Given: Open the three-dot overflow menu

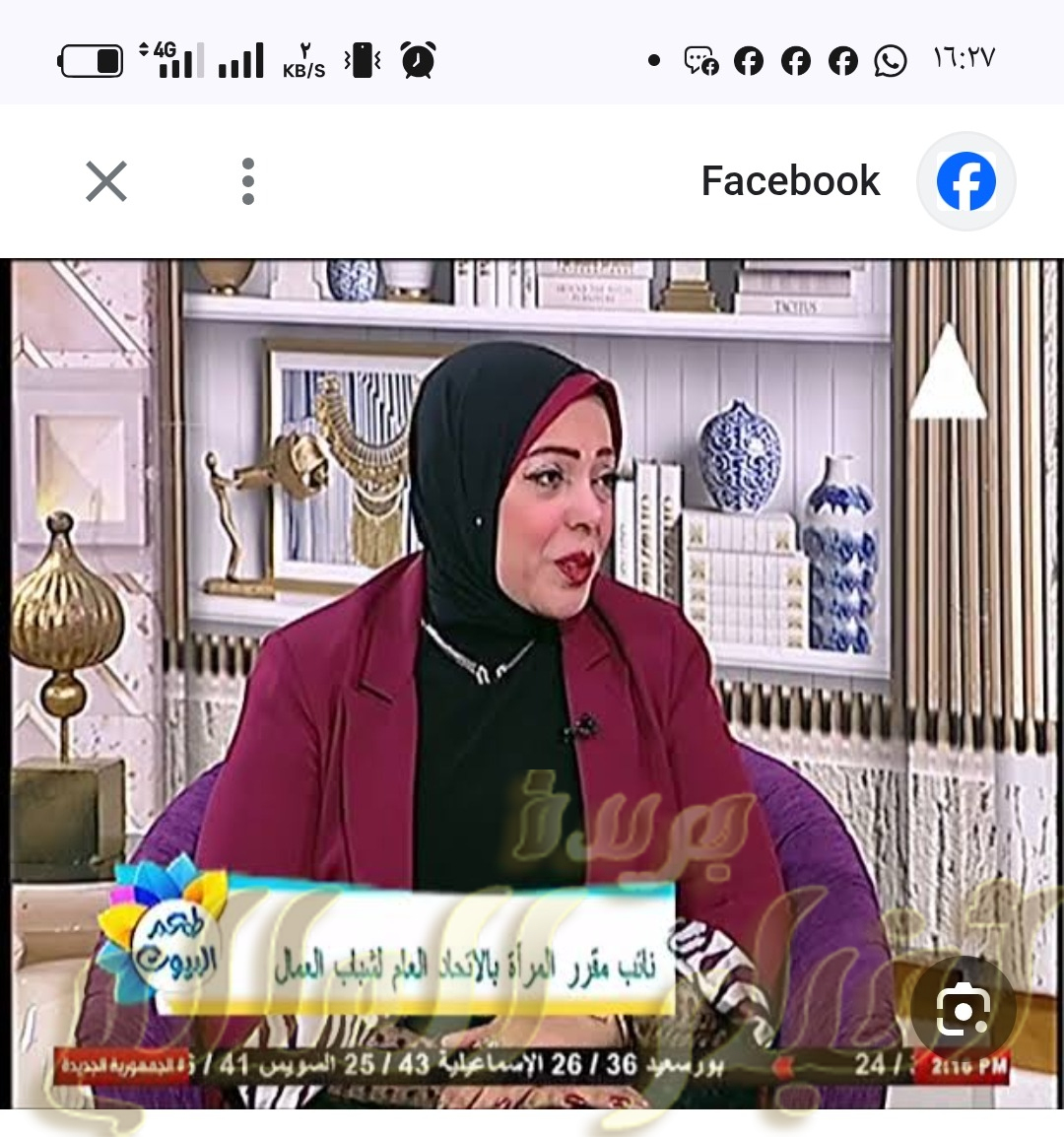Looking at the screenshot, I should tap(248, 181).
